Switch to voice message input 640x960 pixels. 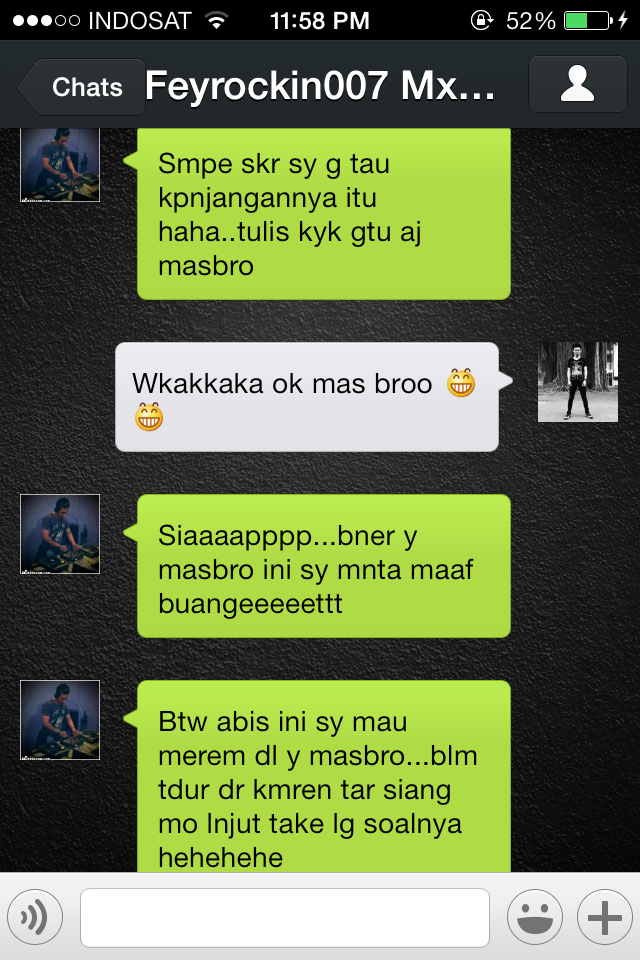click(35, 917)
